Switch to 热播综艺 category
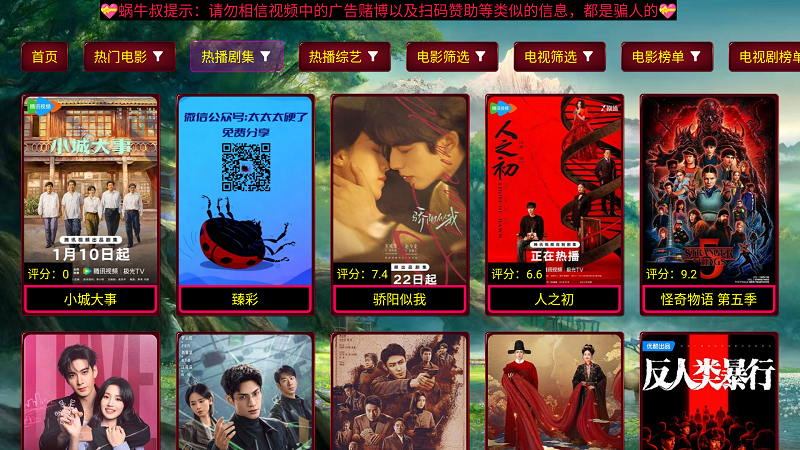Screen dimensions: 800x450 344,57
